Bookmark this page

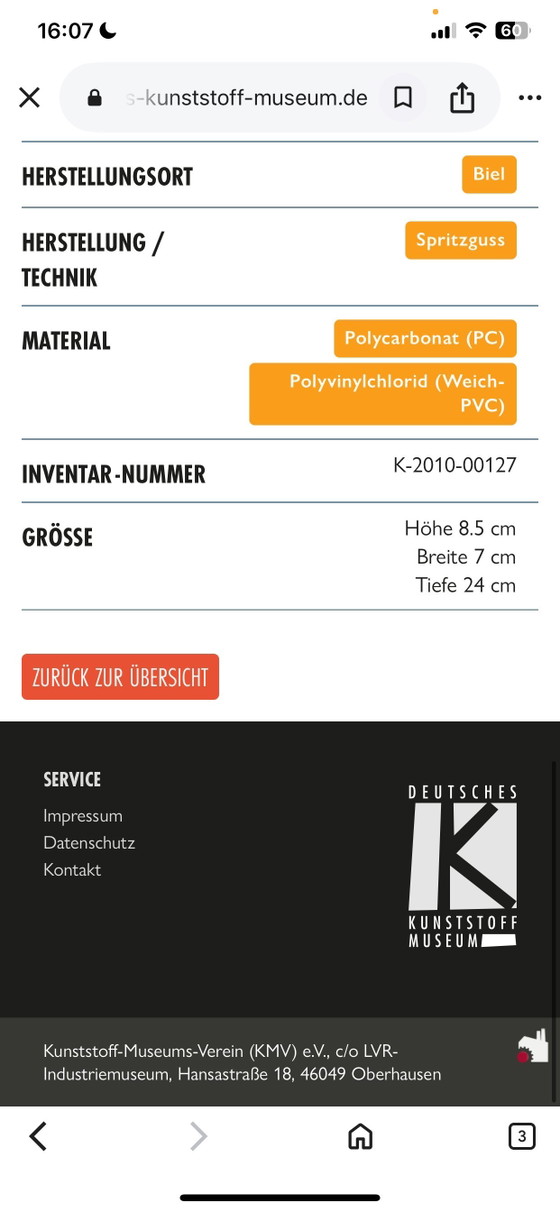point(403,97)
